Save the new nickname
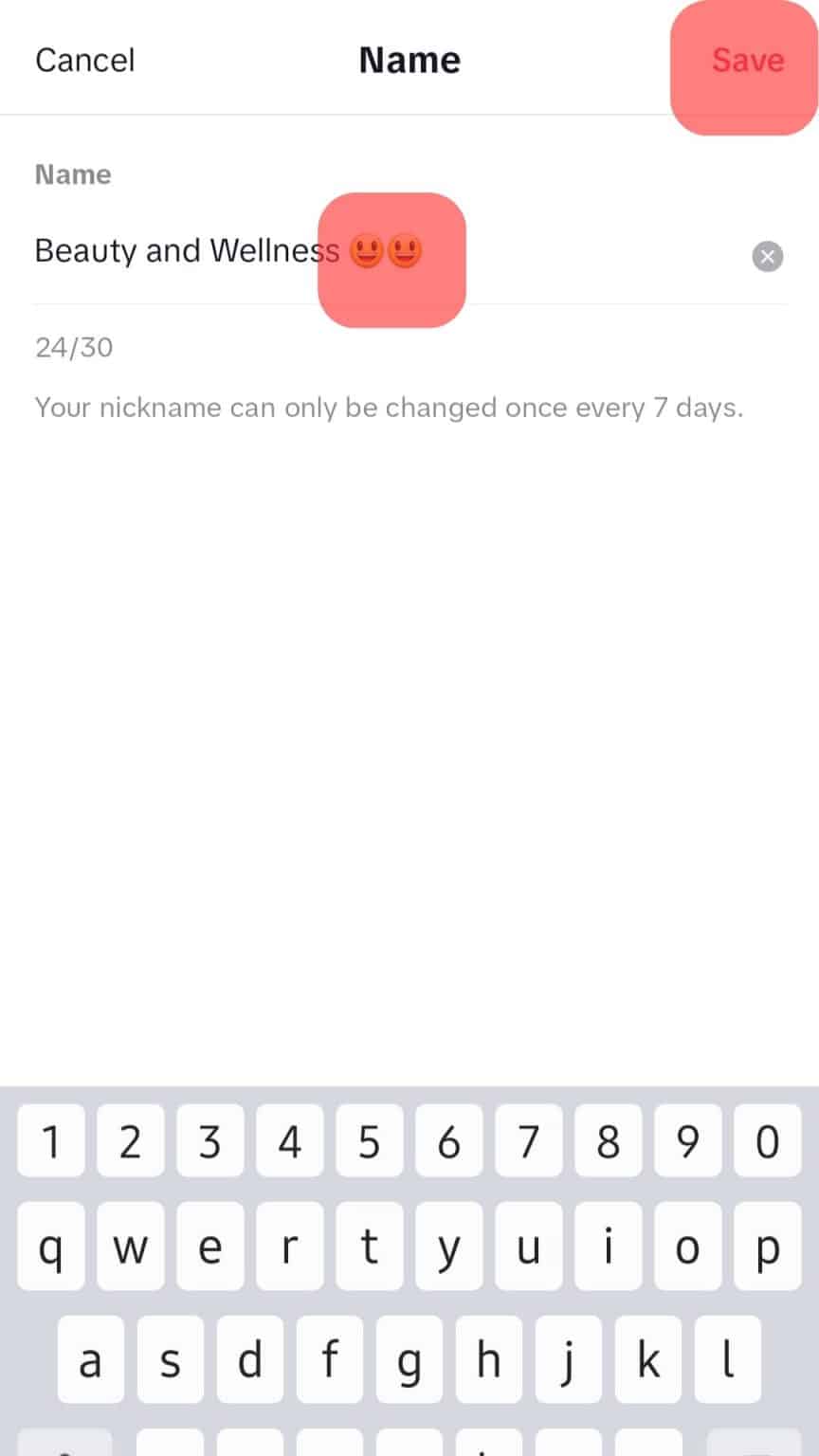This screenshot has width=819, height=1456. pyautogui.click(x=748, y=60)
